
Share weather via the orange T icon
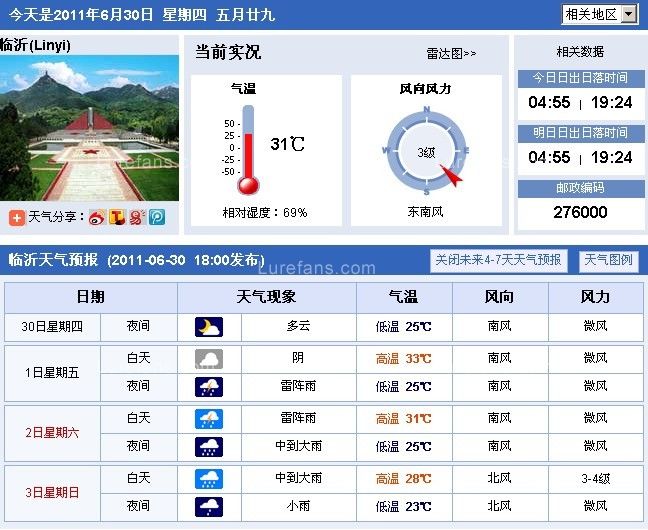(117, 217)
